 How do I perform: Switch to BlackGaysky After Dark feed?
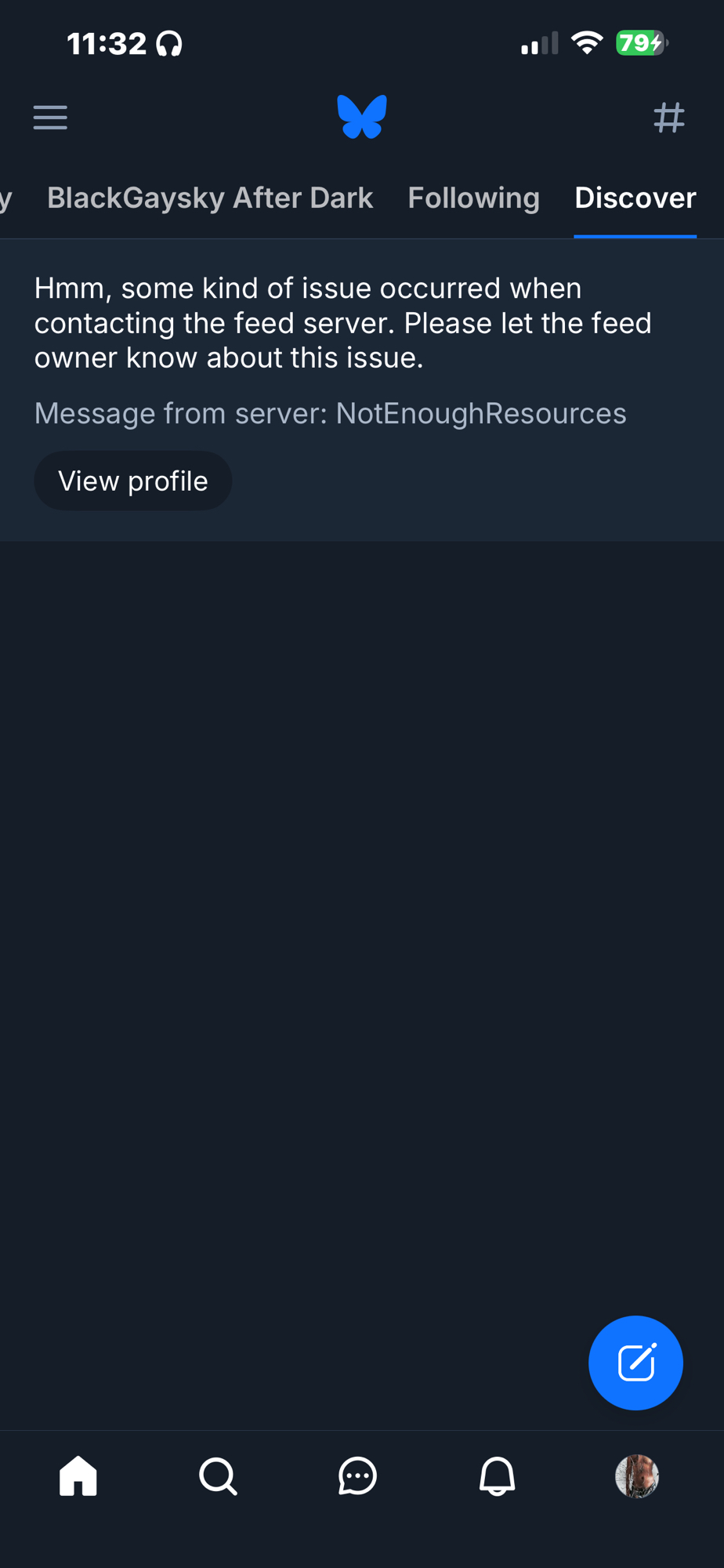coord(210,198)
